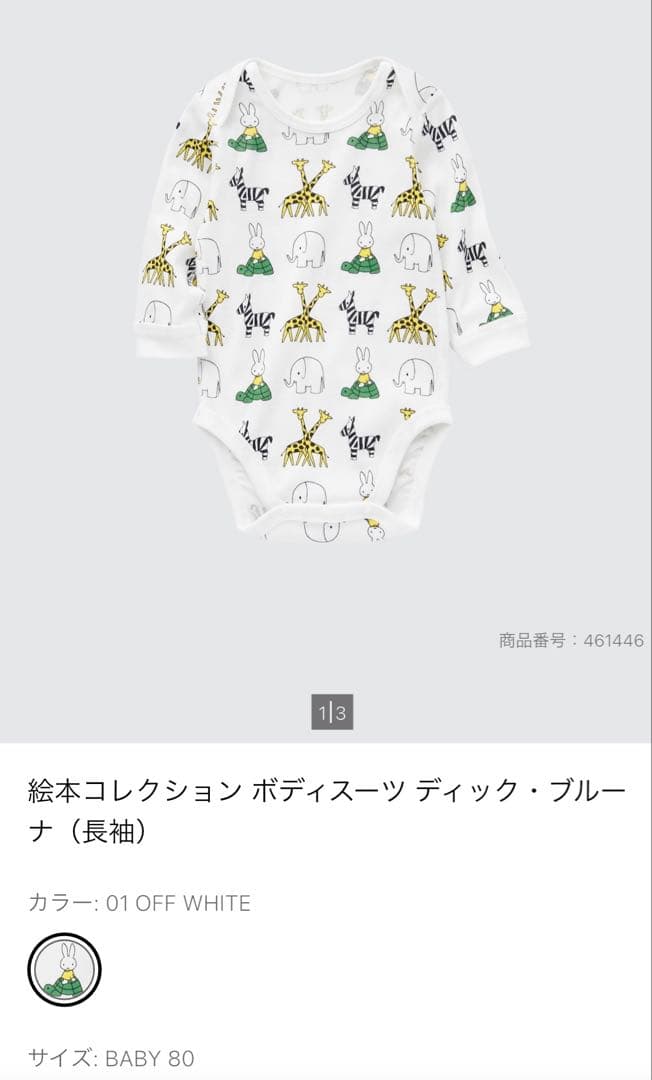Select the 01 OFF WHITE color swatch
Image resolution: width=652 pixels, height=1080 pixels.
(x=64, y=970)
